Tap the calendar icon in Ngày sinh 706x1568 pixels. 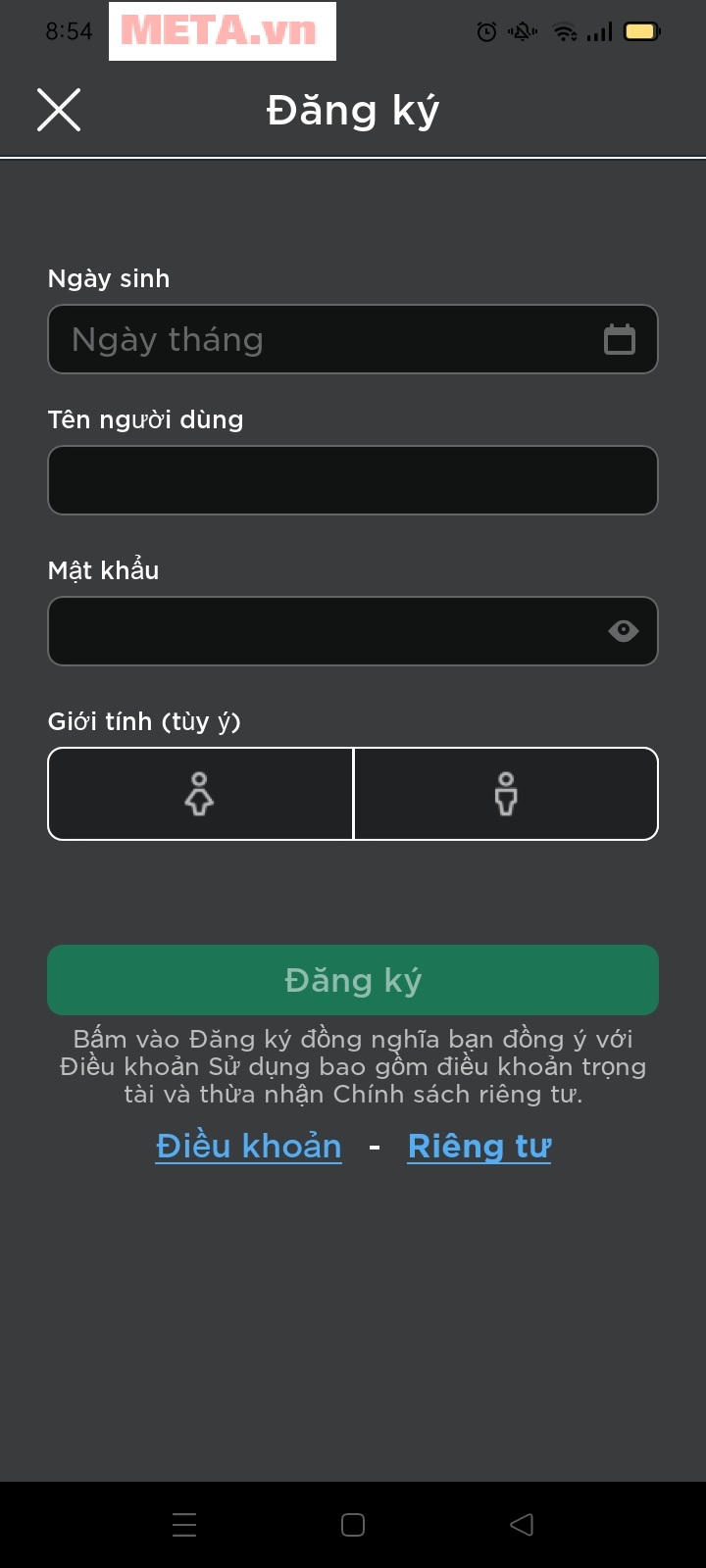[x=619, y=339]
